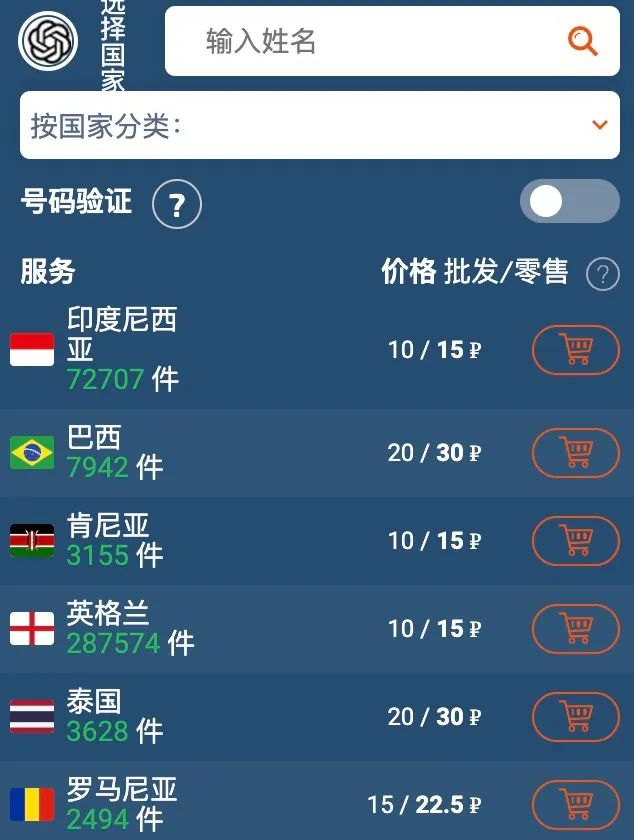Tap the cart button for 泰国

(x=575, y=717)
